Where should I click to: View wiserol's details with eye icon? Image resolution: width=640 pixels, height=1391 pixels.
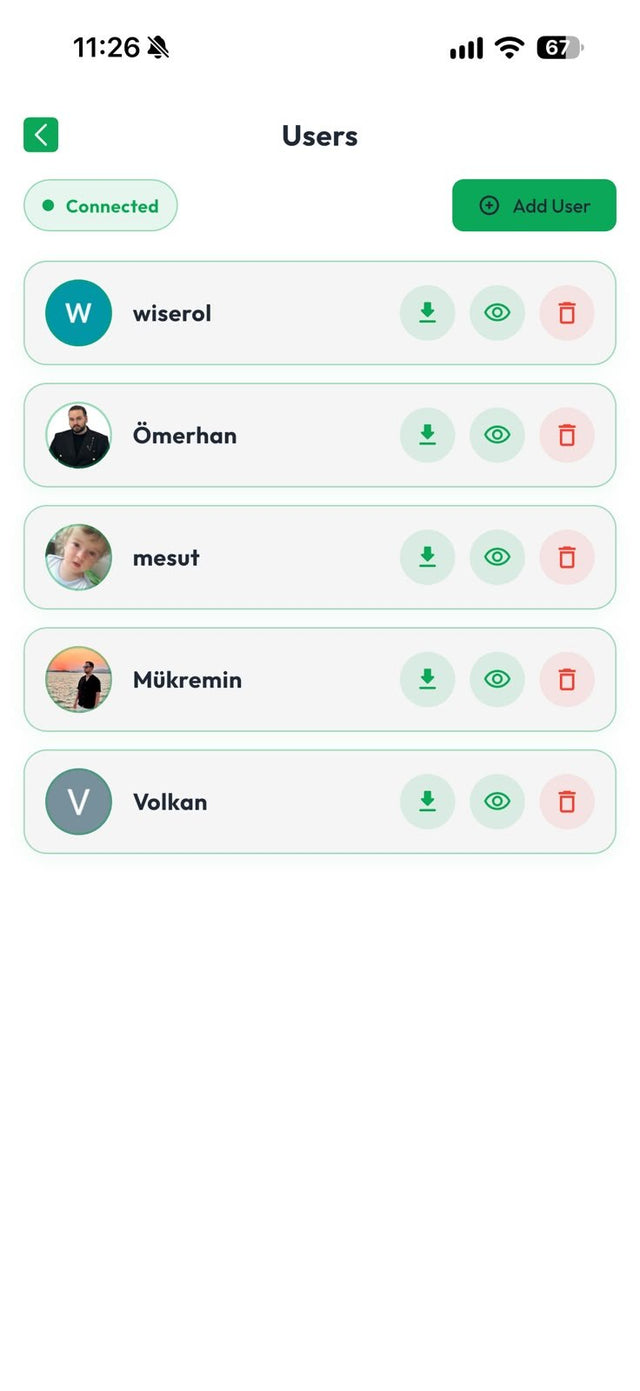497,313
